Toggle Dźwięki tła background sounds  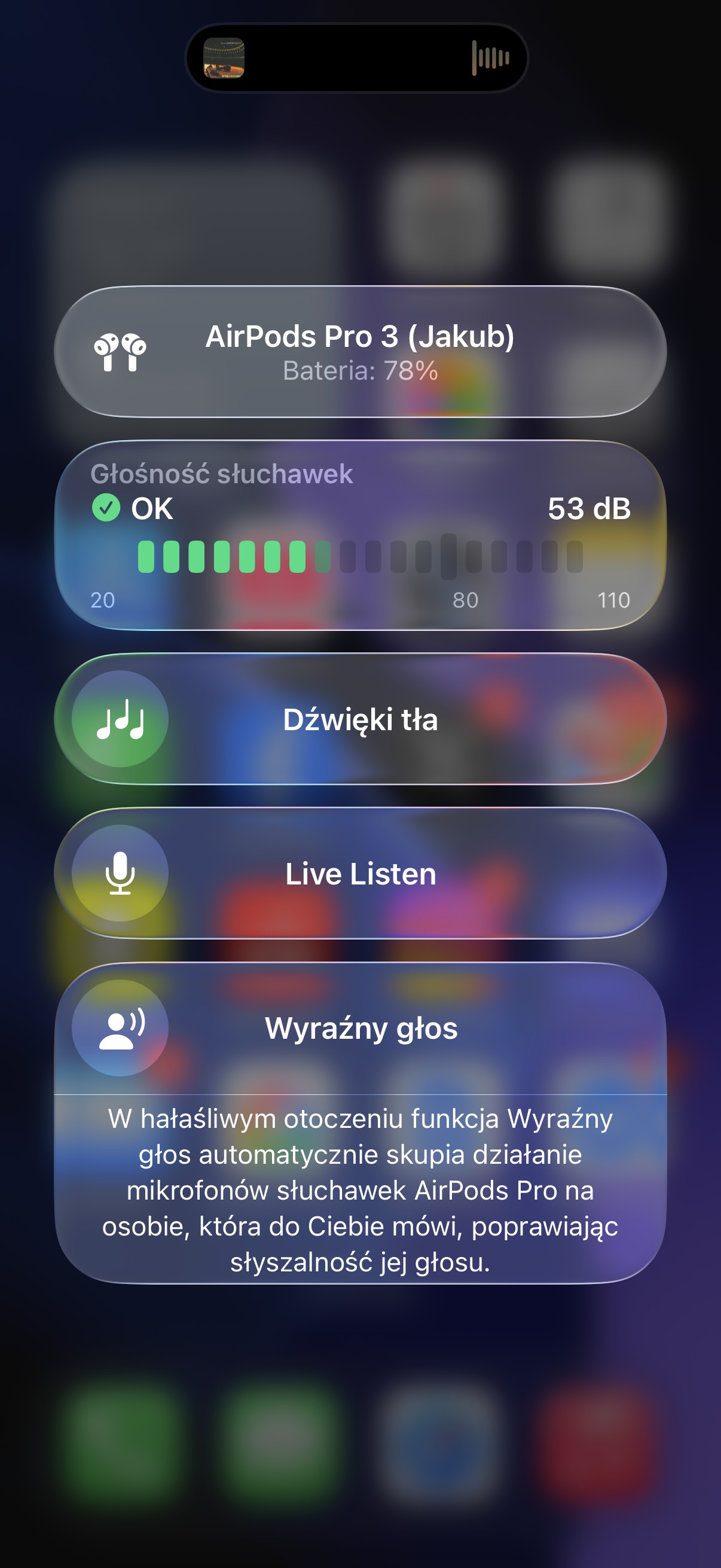(120, 719)
